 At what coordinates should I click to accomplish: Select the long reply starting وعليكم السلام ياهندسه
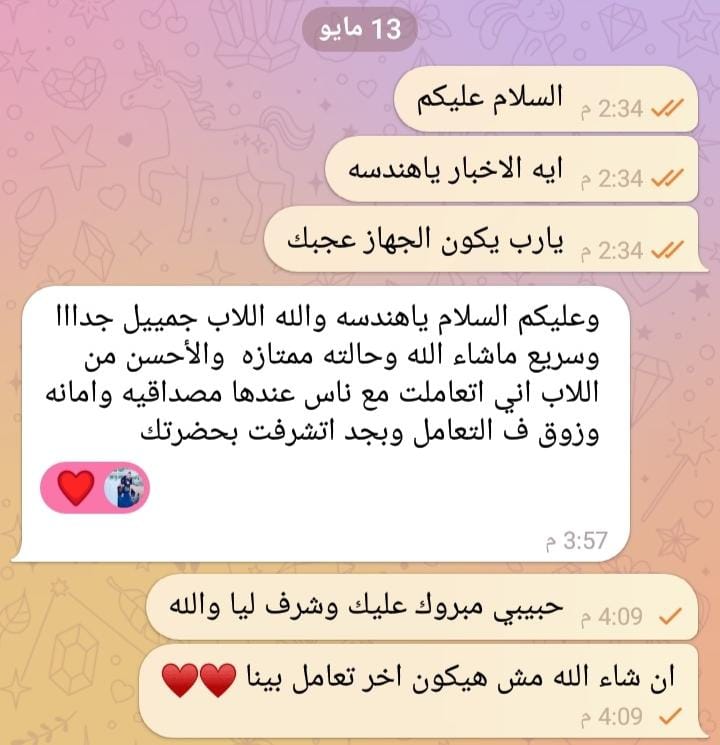point(330,375)
